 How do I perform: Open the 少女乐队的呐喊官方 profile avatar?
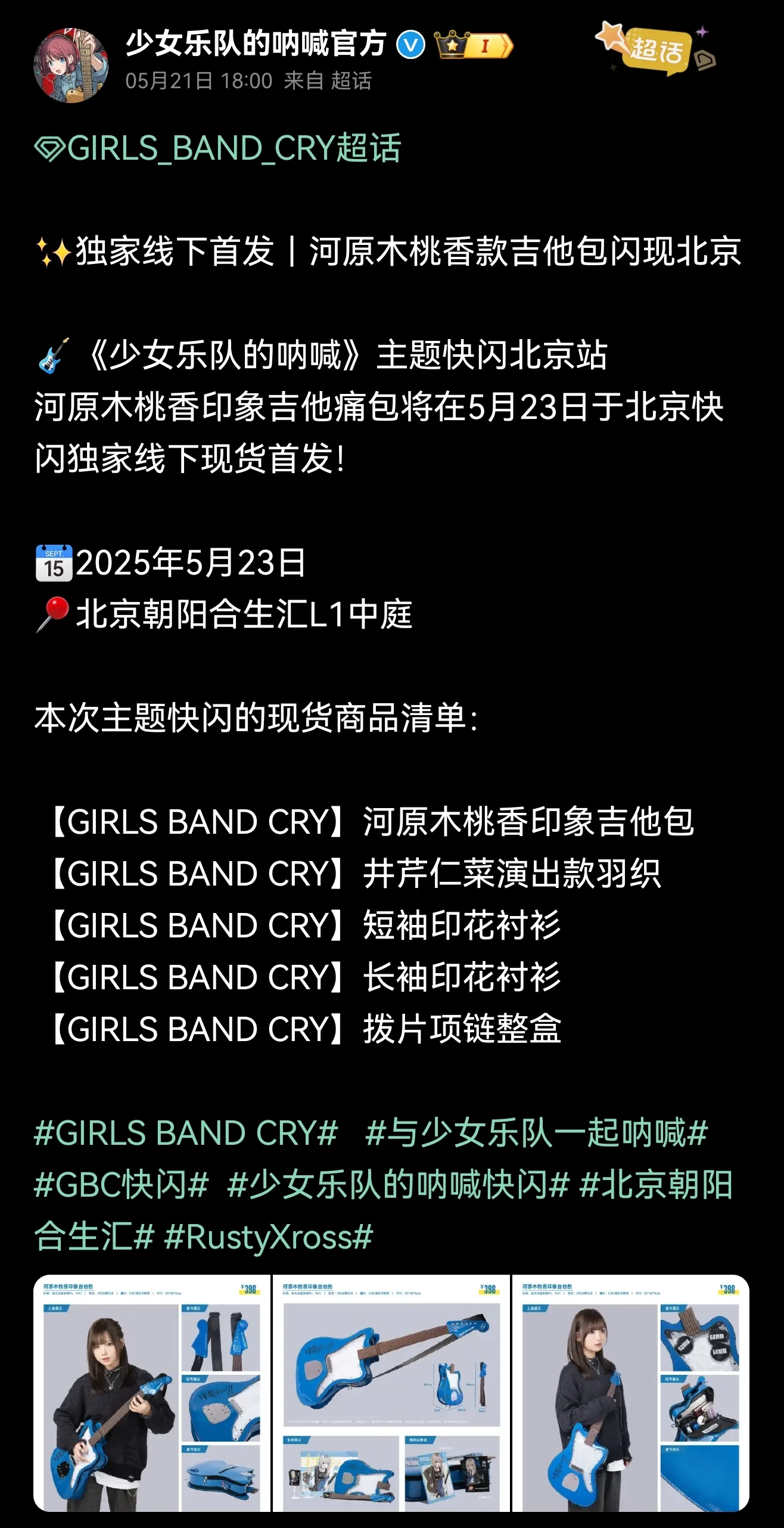click(x=71, y=65)
